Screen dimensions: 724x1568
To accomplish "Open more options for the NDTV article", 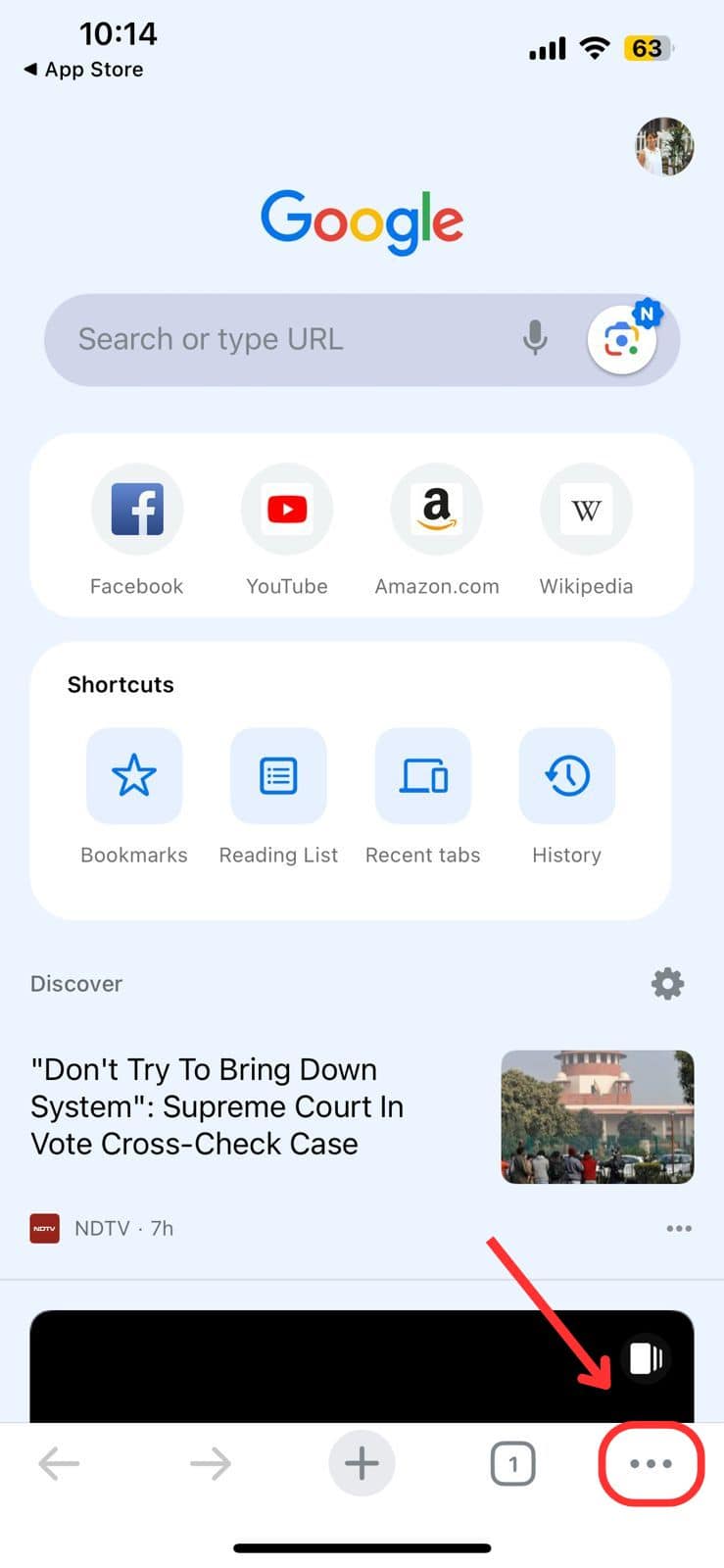I will pos(679,1228).
